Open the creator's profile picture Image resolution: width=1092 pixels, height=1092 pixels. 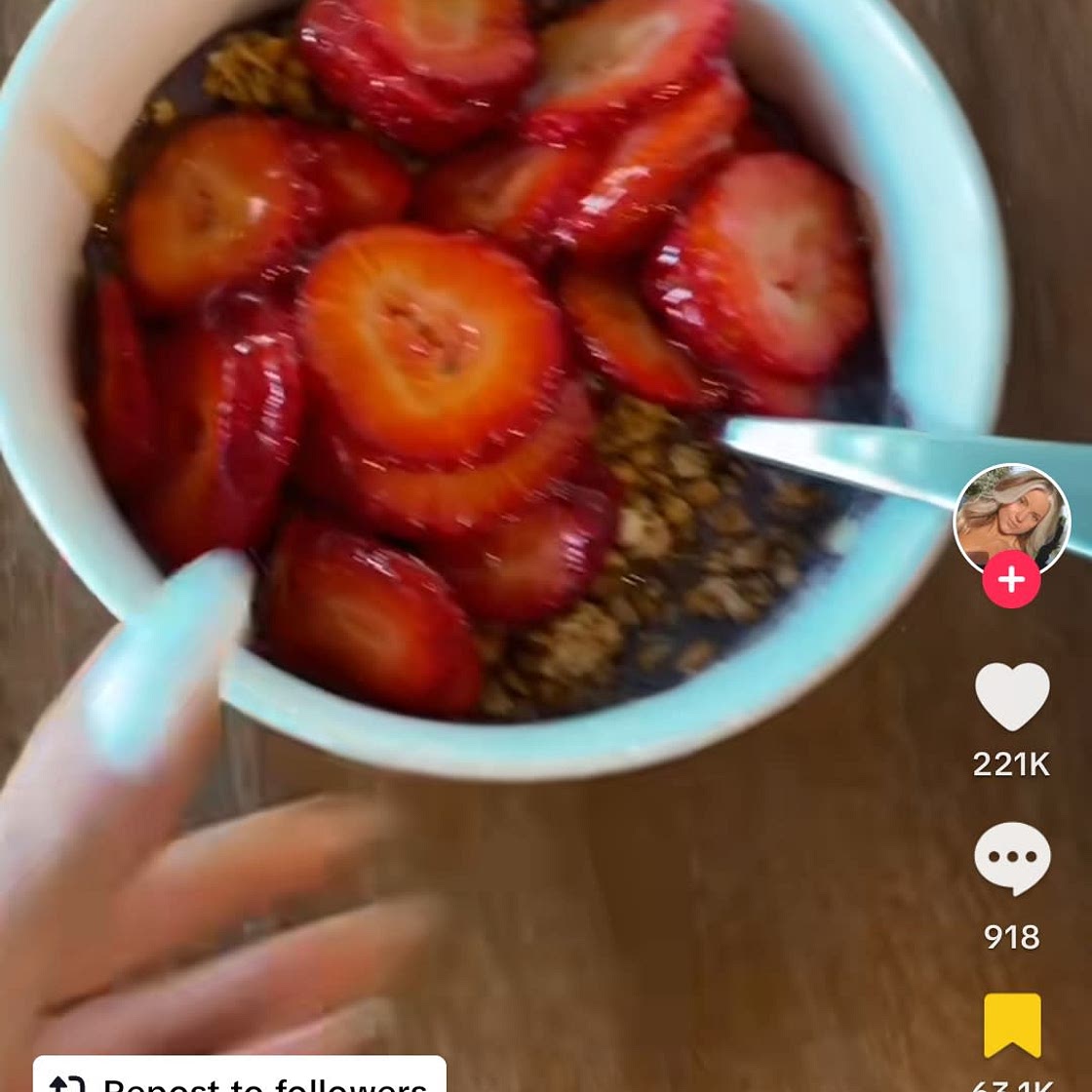pos(1011,520)
